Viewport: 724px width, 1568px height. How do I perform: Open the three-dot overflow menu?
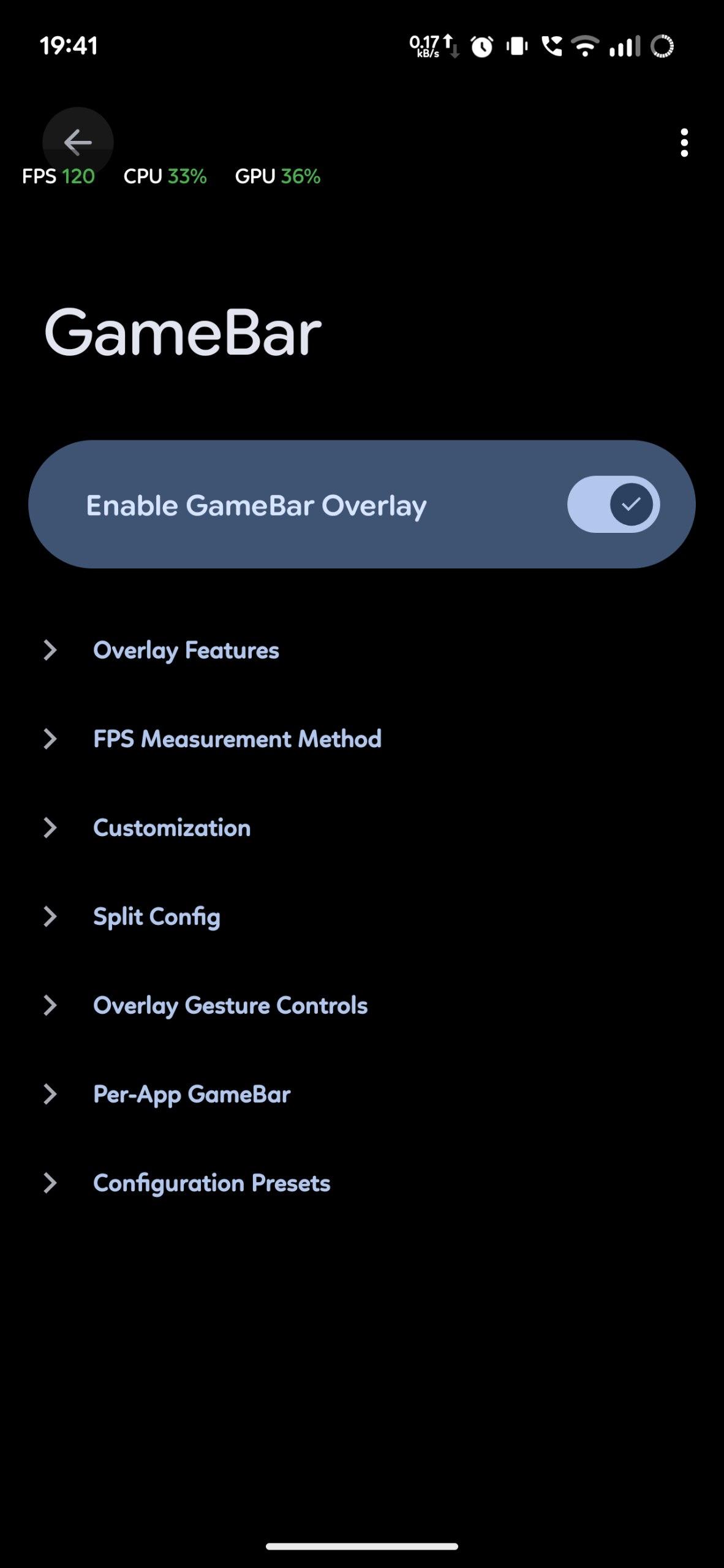click(x=684, y=143)
